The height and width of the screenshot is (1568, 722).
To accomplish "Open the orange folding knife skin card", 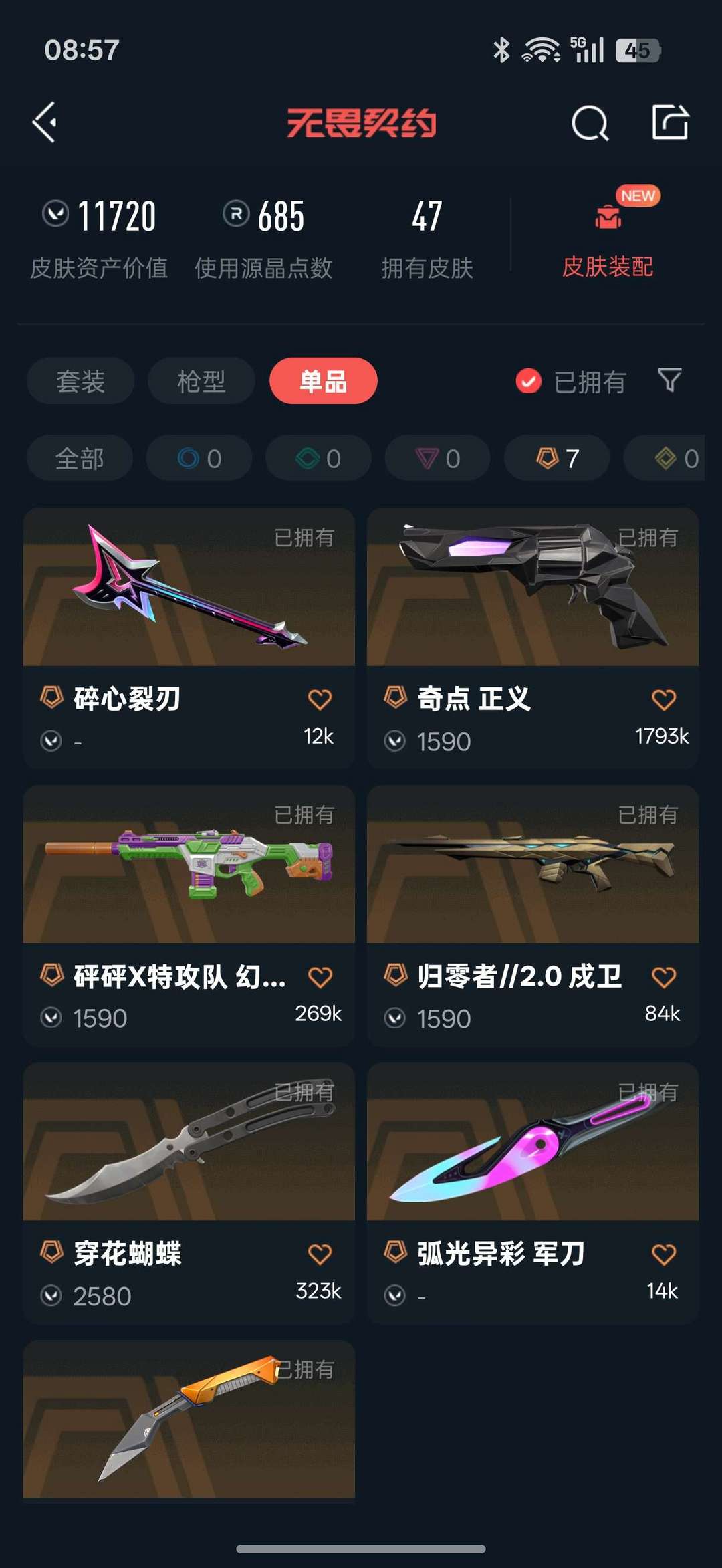I will pyautogui.click(x=189, y=1419).
